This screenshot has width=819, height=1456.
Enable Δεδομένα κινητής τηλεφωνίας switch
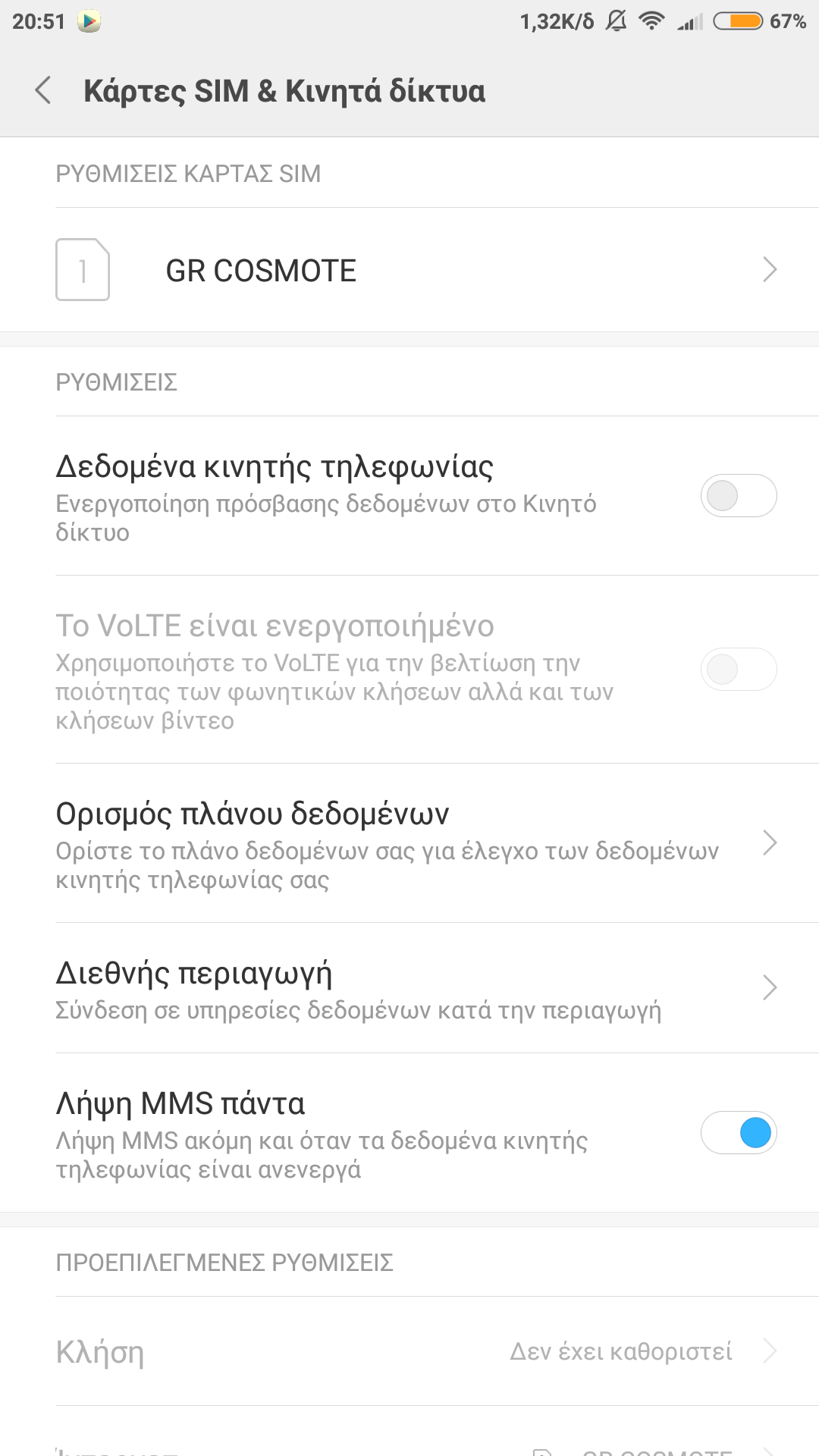pyautogui.click(x=738, y=496)
